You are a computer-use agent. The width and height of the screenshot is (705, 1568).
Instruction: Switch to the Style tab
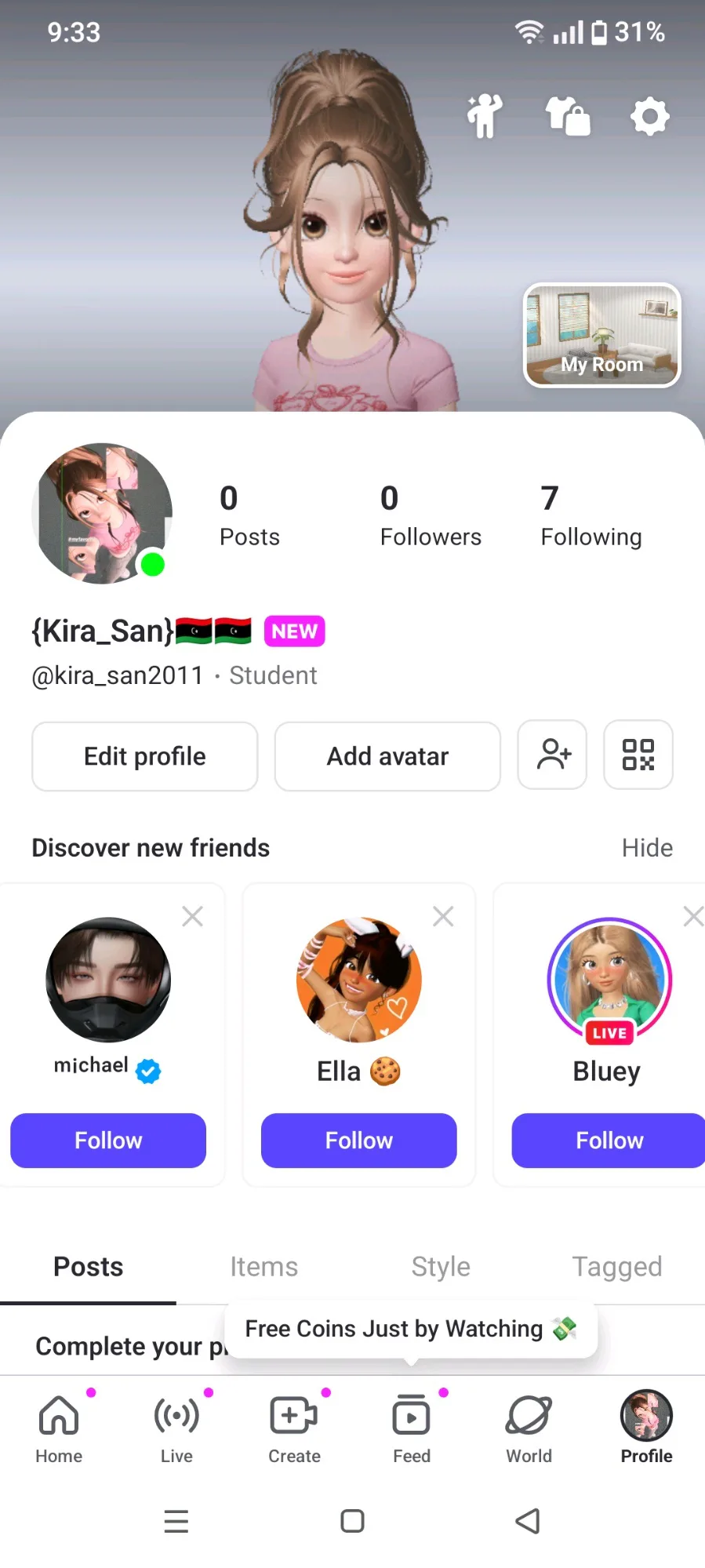pos(441,1267)
